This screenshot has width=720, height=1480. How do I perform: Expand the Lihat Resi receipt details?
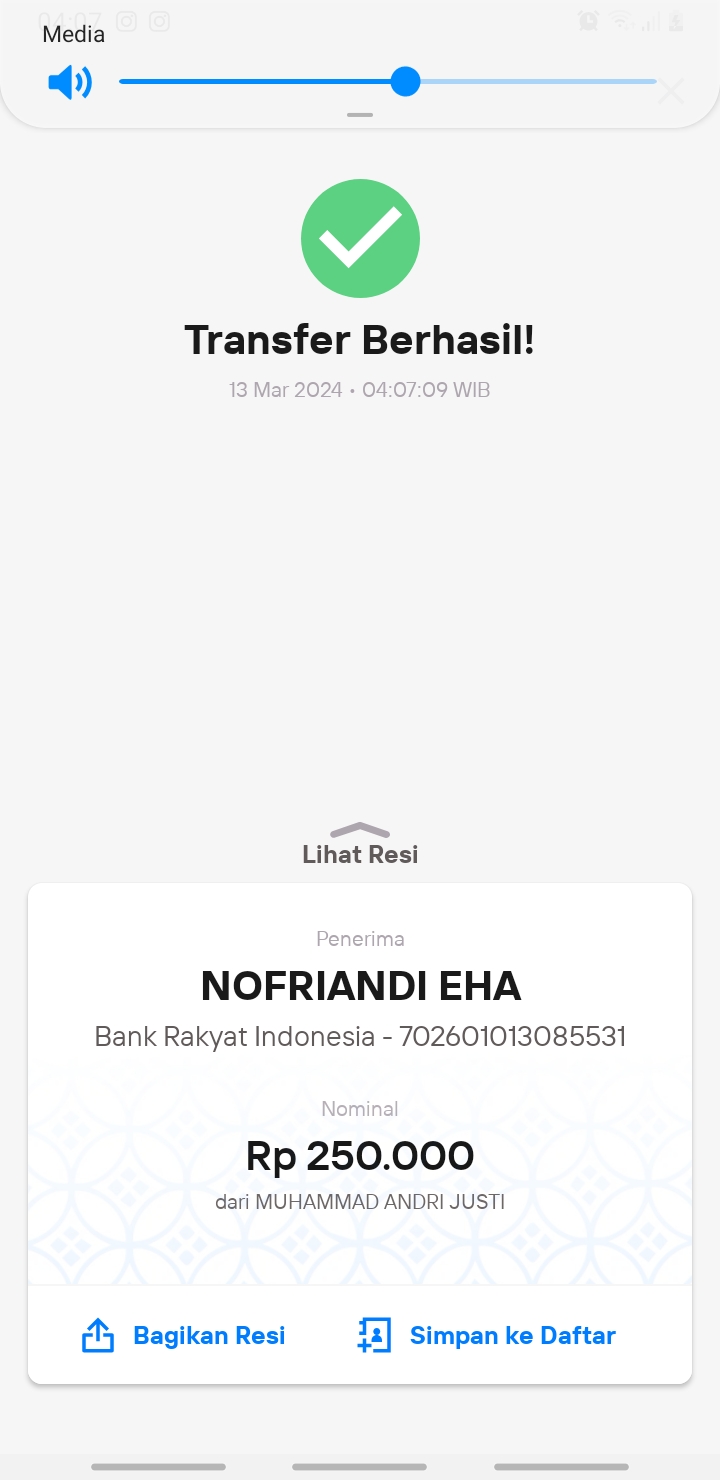360,845
